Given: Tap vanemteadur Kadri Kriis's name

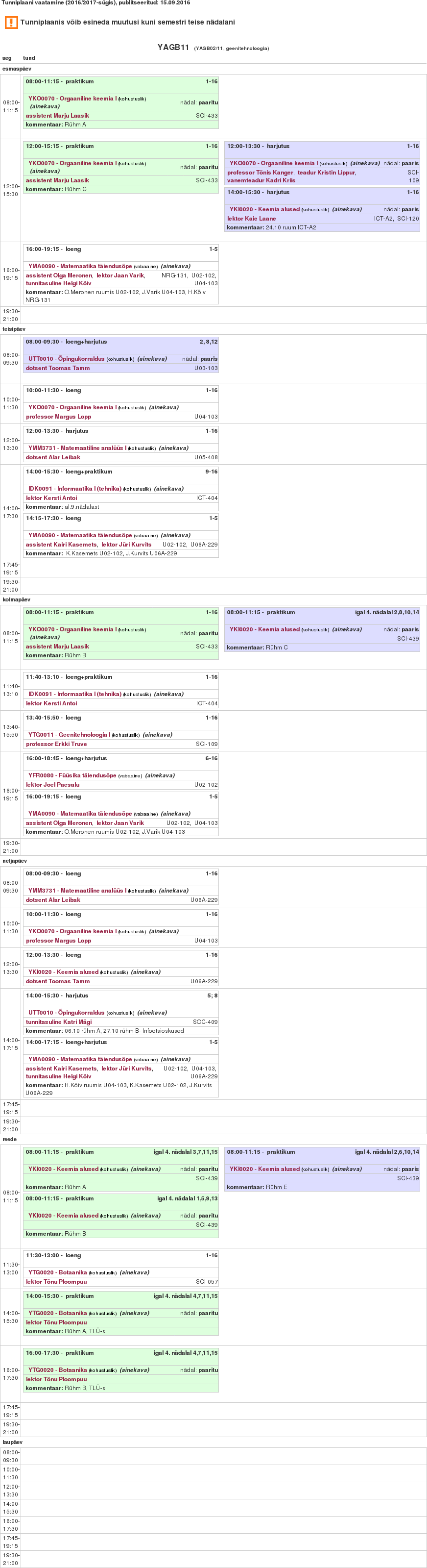Looking at the screenshot, I should (x=261, y=180).
